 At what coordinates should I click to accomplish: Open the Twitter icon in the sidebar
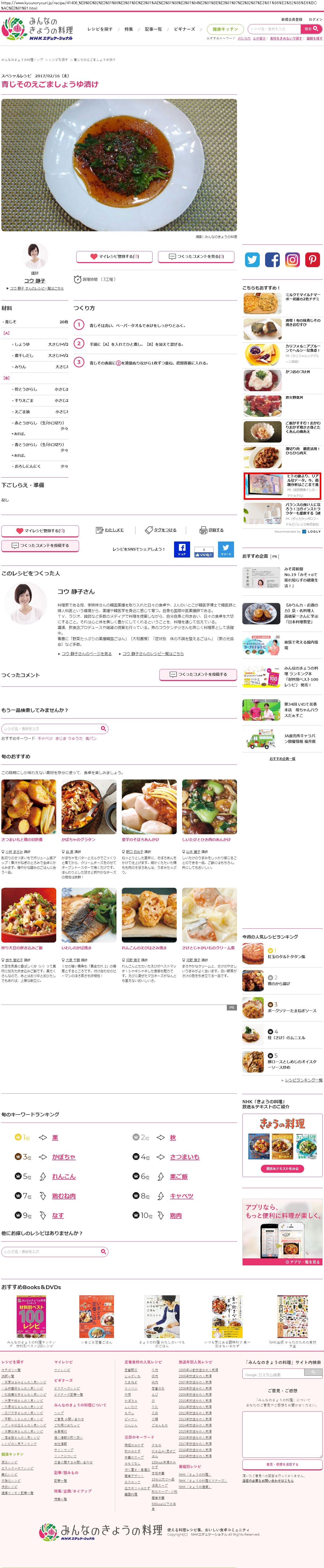[x=252, y=260]
